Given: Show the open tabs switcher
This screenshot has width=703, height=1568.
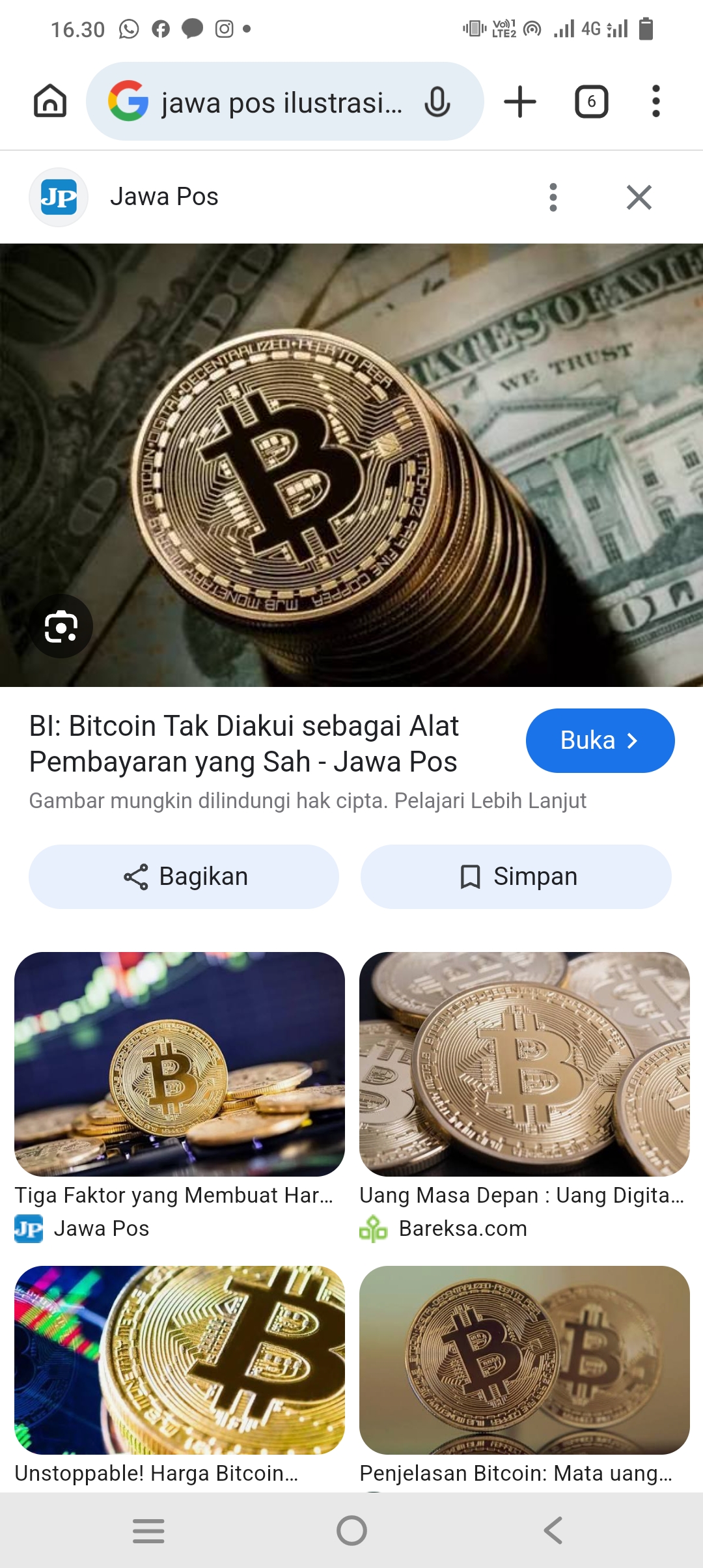Looking at the screenshot, I should [591, 102].
